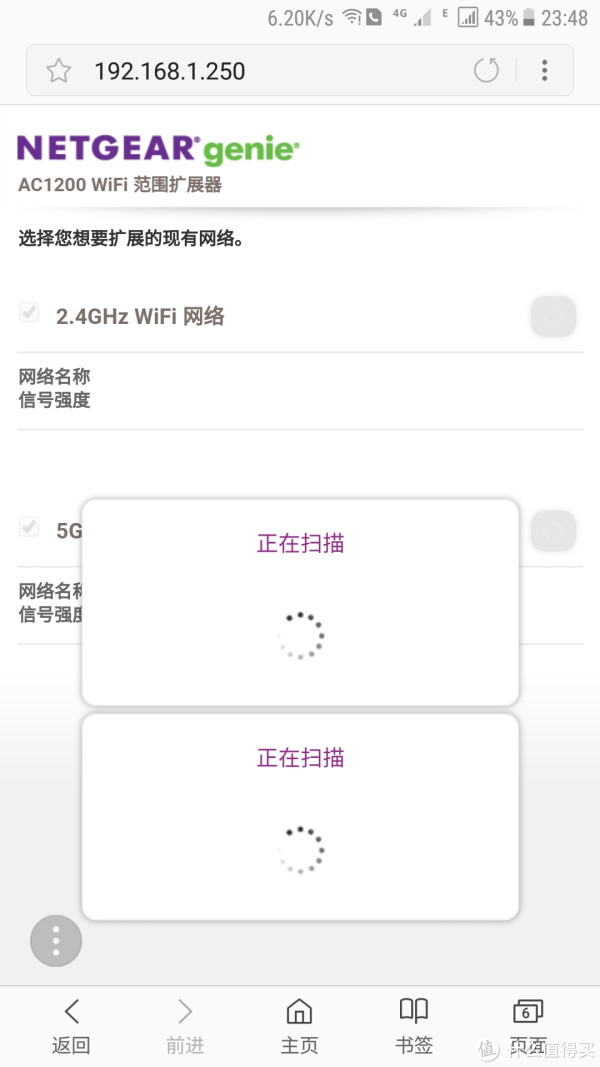Toggle the 2.4GHz WiFi 网络 checkbox
Screen dimensions: 600x1067
pos(29,313)
